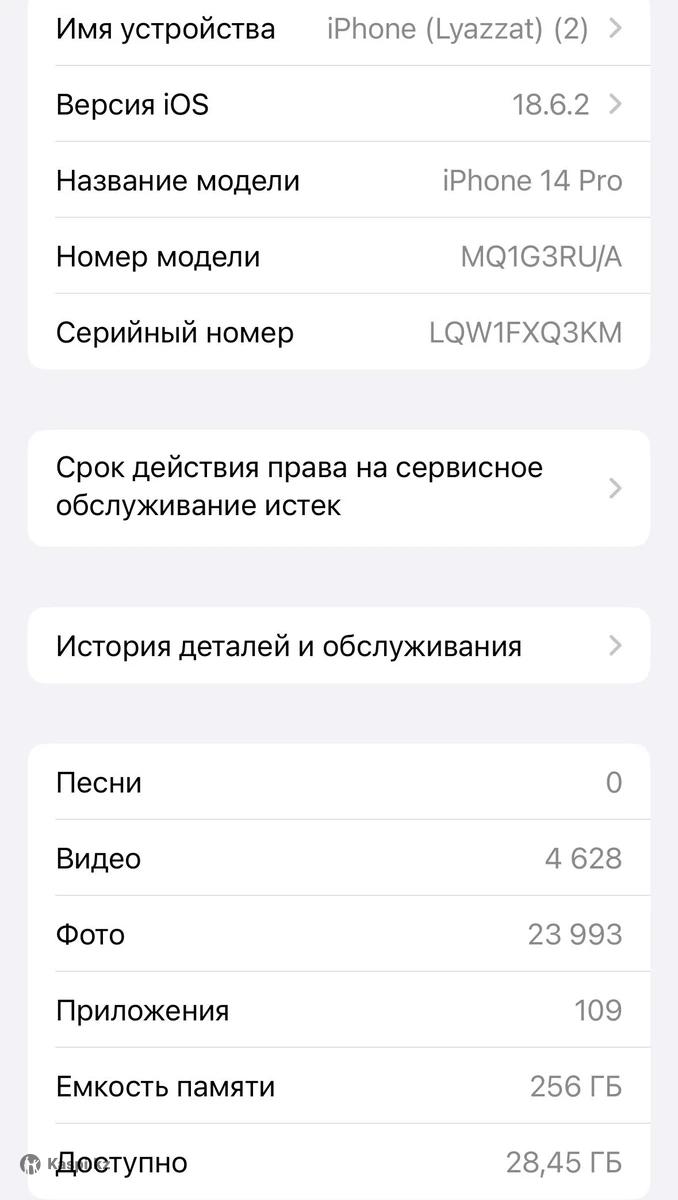Image resolution: width=678 pixels, height=1200 pixels.
Task: Open the Имя устройства row
Action: coord(338,28)
